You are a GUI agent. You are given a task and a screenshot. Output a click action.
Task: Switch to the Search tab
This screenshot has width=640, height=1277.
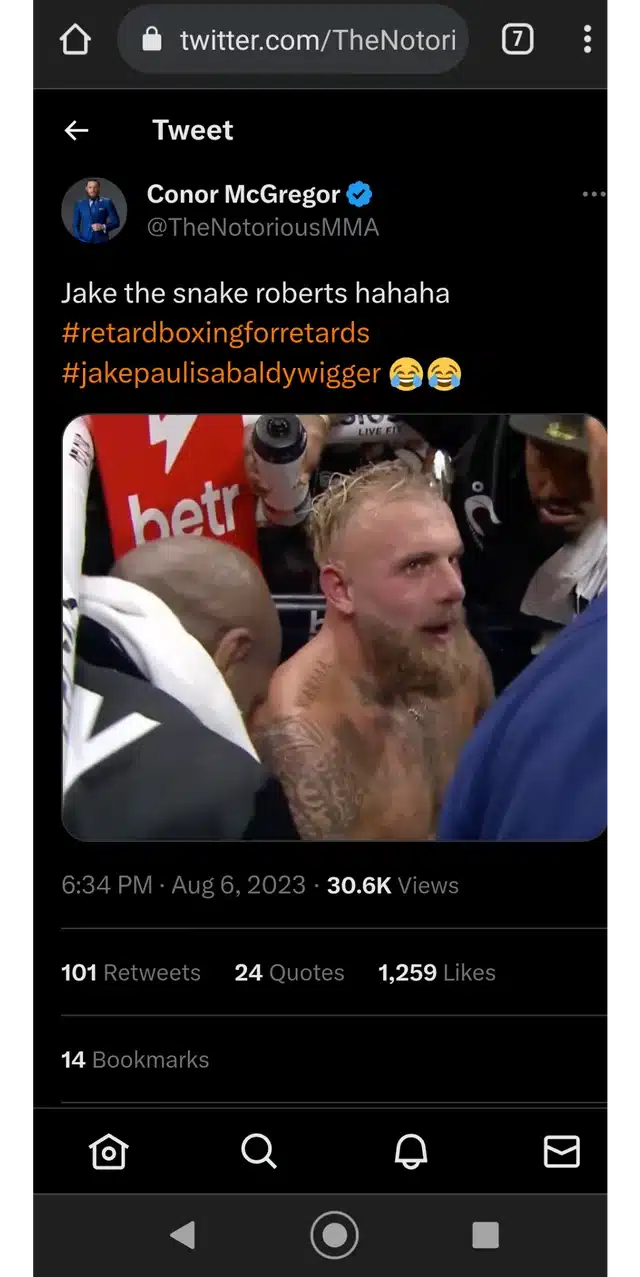coord(259,1152)
